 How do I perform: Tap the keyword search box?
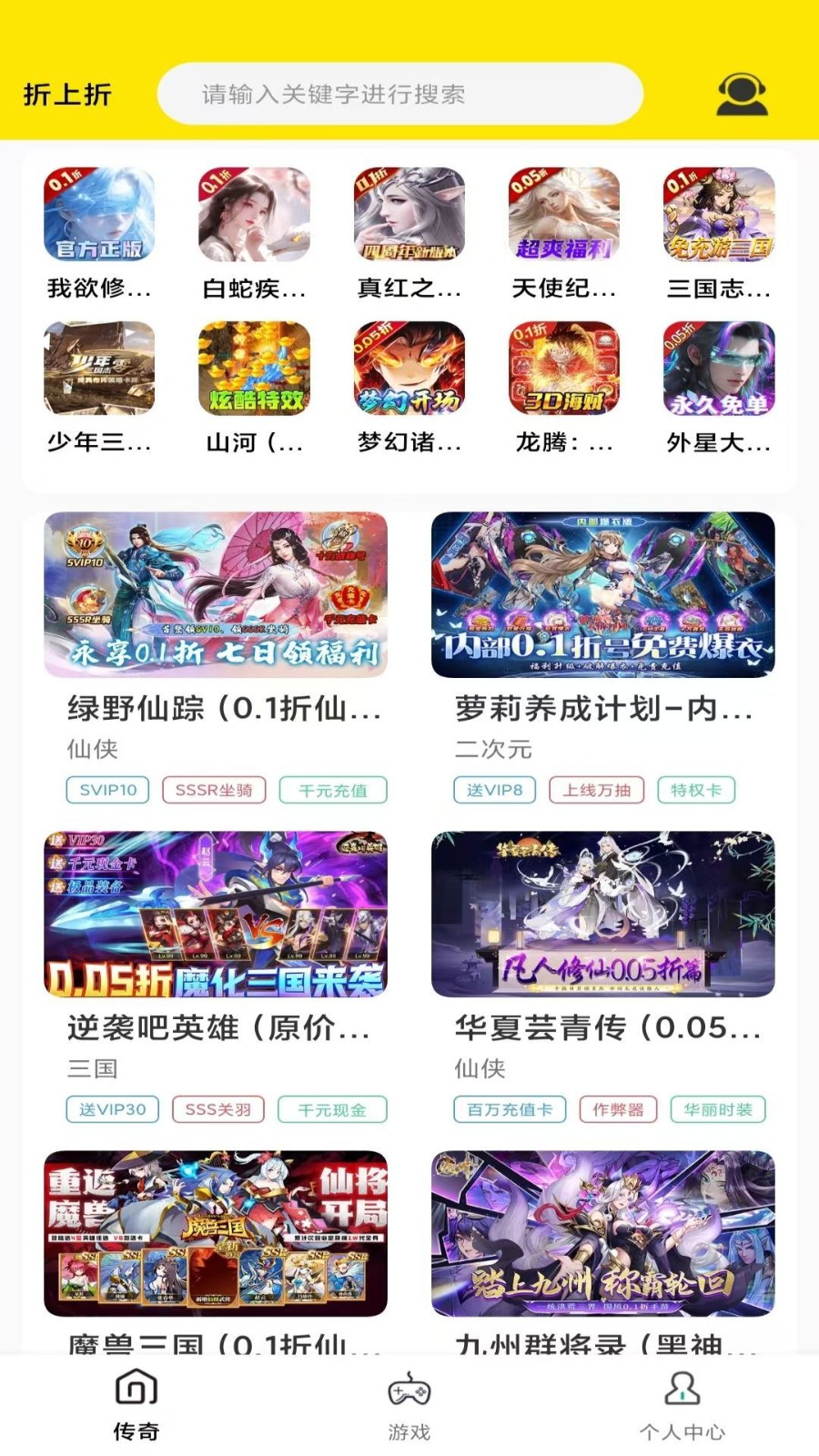(x=400, y=94)
